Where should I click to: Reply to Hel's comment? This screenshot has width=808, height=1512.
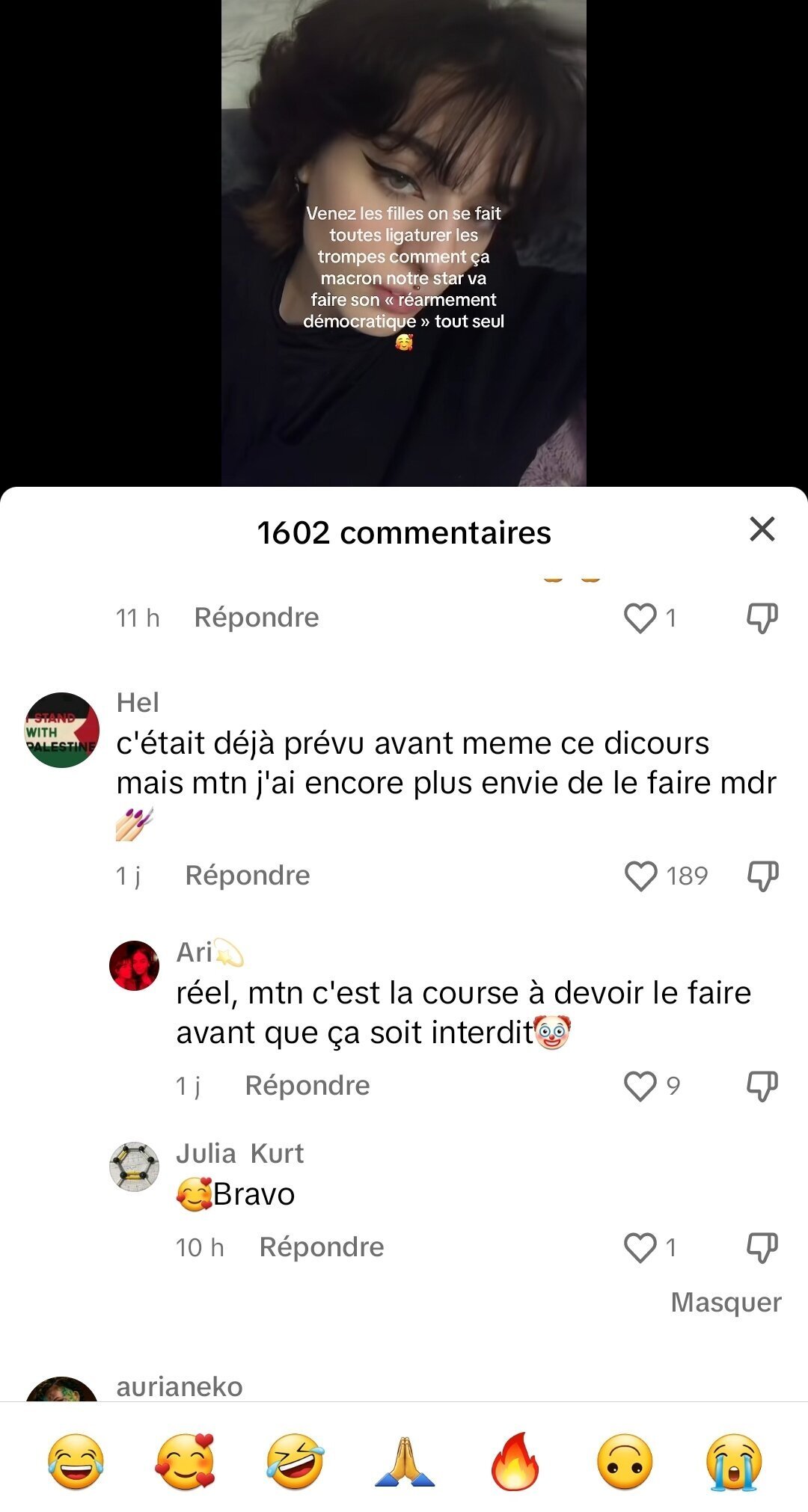pyautogui.click(x=247, y=876)
